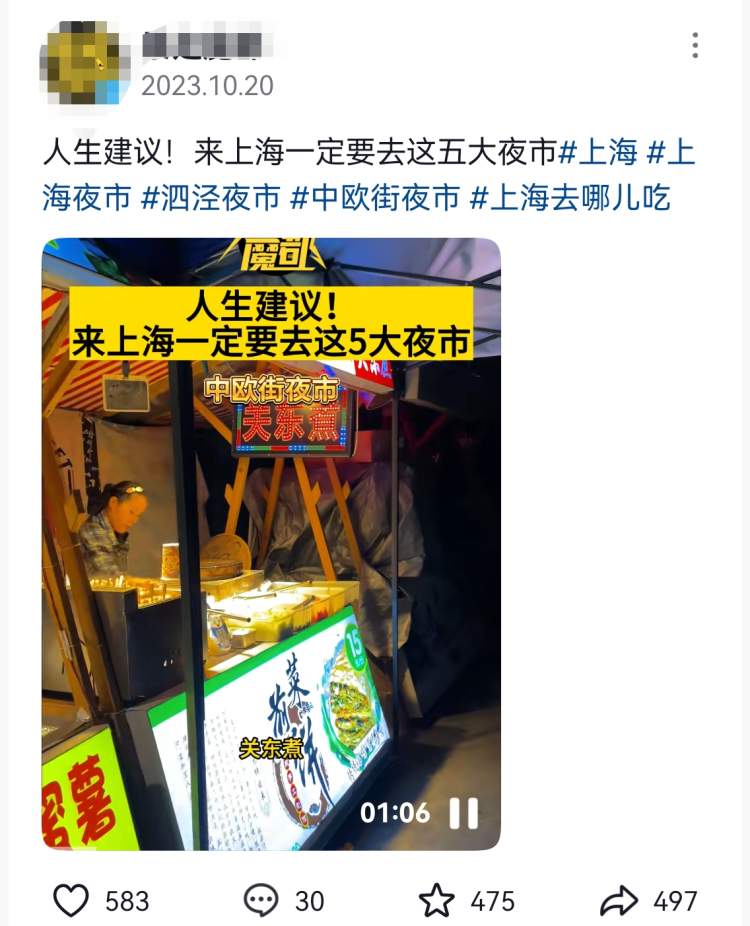Viewport: 750px width, 926px height.
Task: Pause the night market video
Action: (463, 813)
